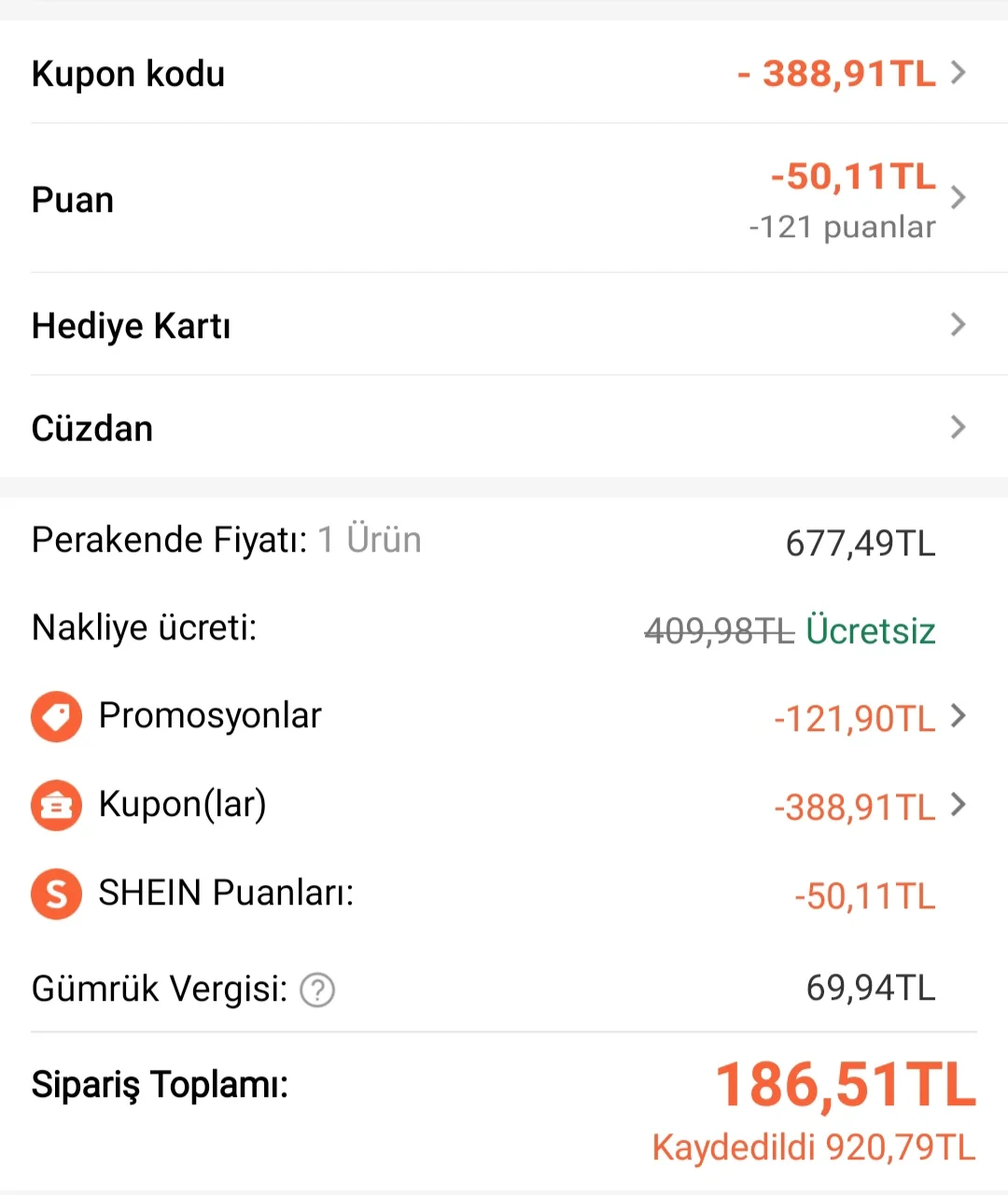Screen dimensions: 1008x1195
Task: Tap the Gümrük Vergisi help icon
Action: (317, 990)
